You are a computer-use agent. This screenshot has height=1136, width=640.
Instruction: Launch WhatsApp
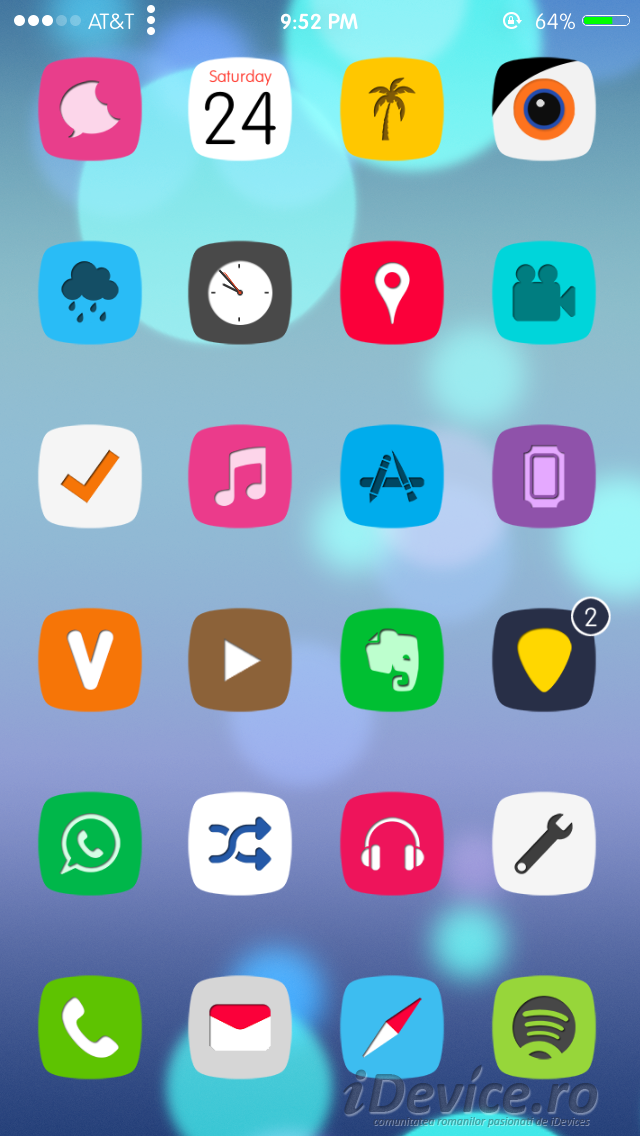pyautogui.click(x=90, y=843)
